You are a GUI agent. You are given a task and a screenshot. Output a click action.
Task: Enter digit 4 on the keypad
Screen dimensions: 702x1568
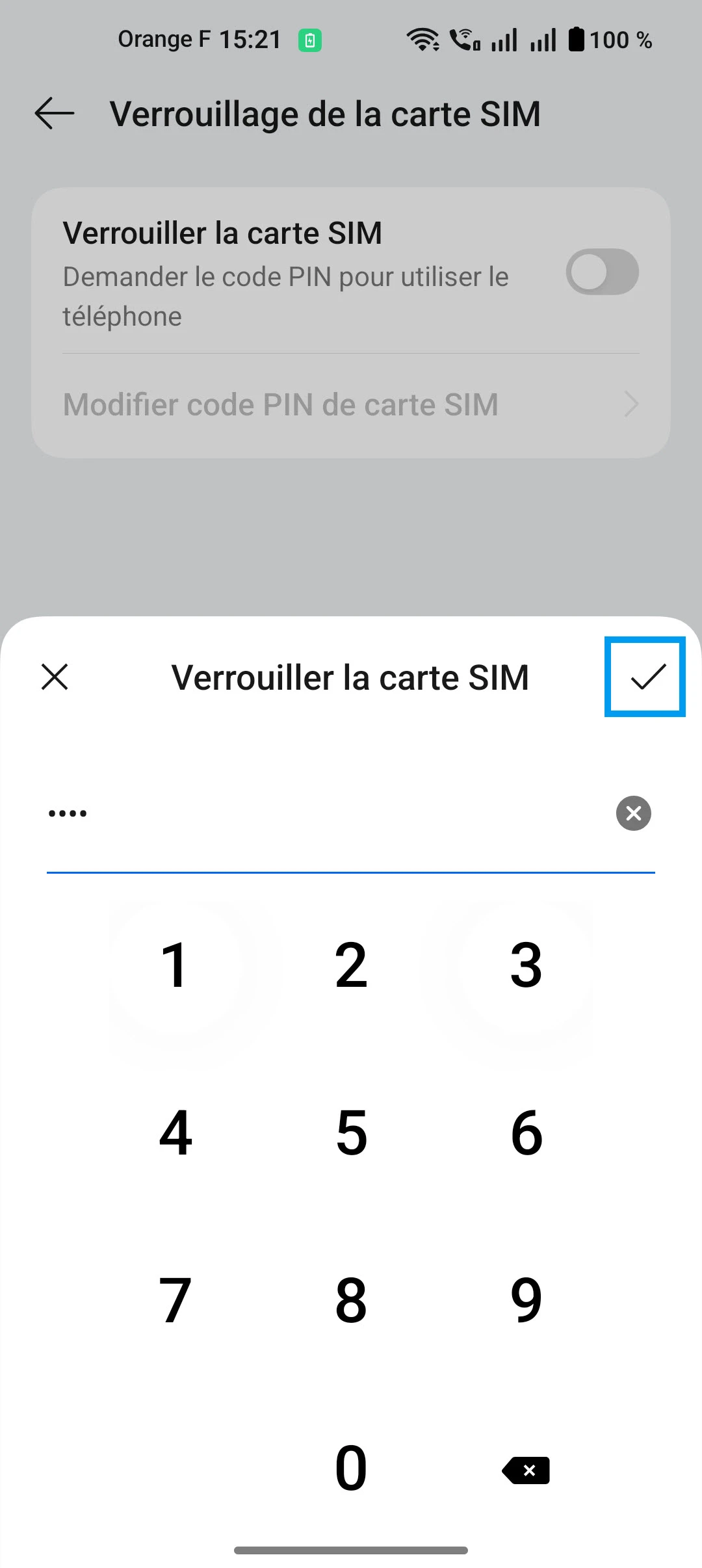tap(175, 1133)
